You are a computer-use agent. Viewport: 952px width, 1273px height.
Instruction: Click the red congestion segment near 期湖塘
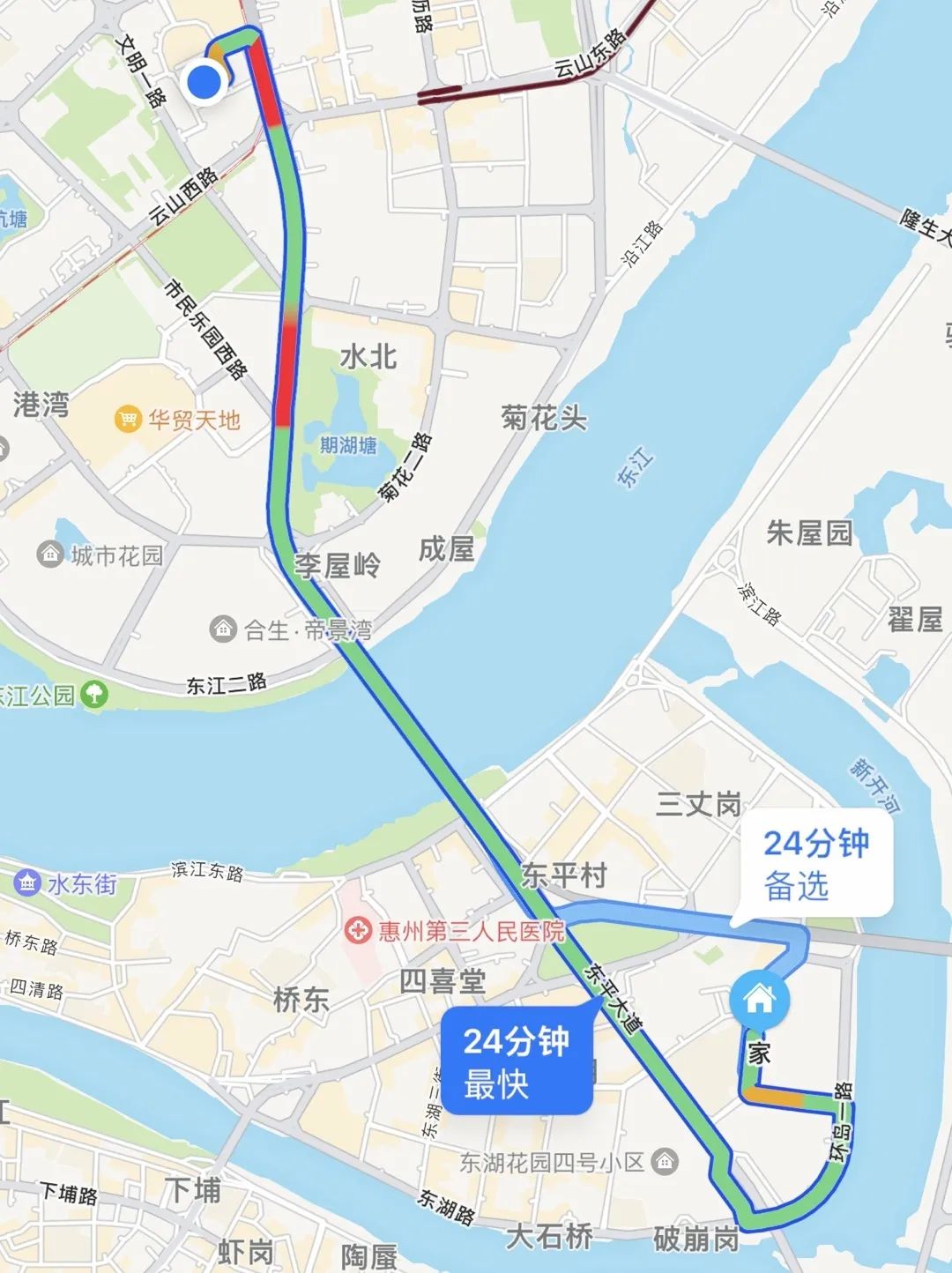pos(286,370)
